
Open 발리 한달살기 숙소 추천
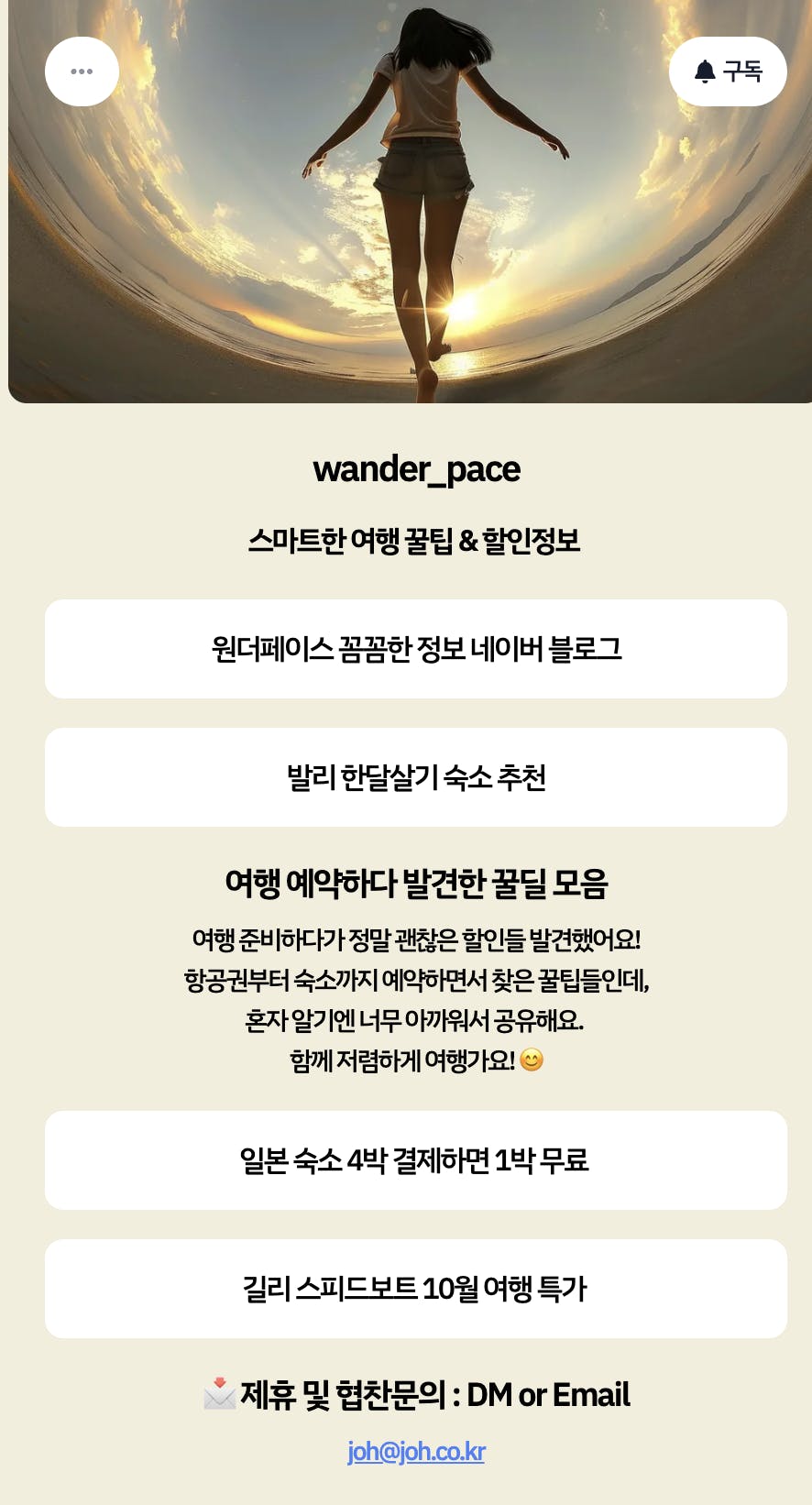[x=416, y=777]
